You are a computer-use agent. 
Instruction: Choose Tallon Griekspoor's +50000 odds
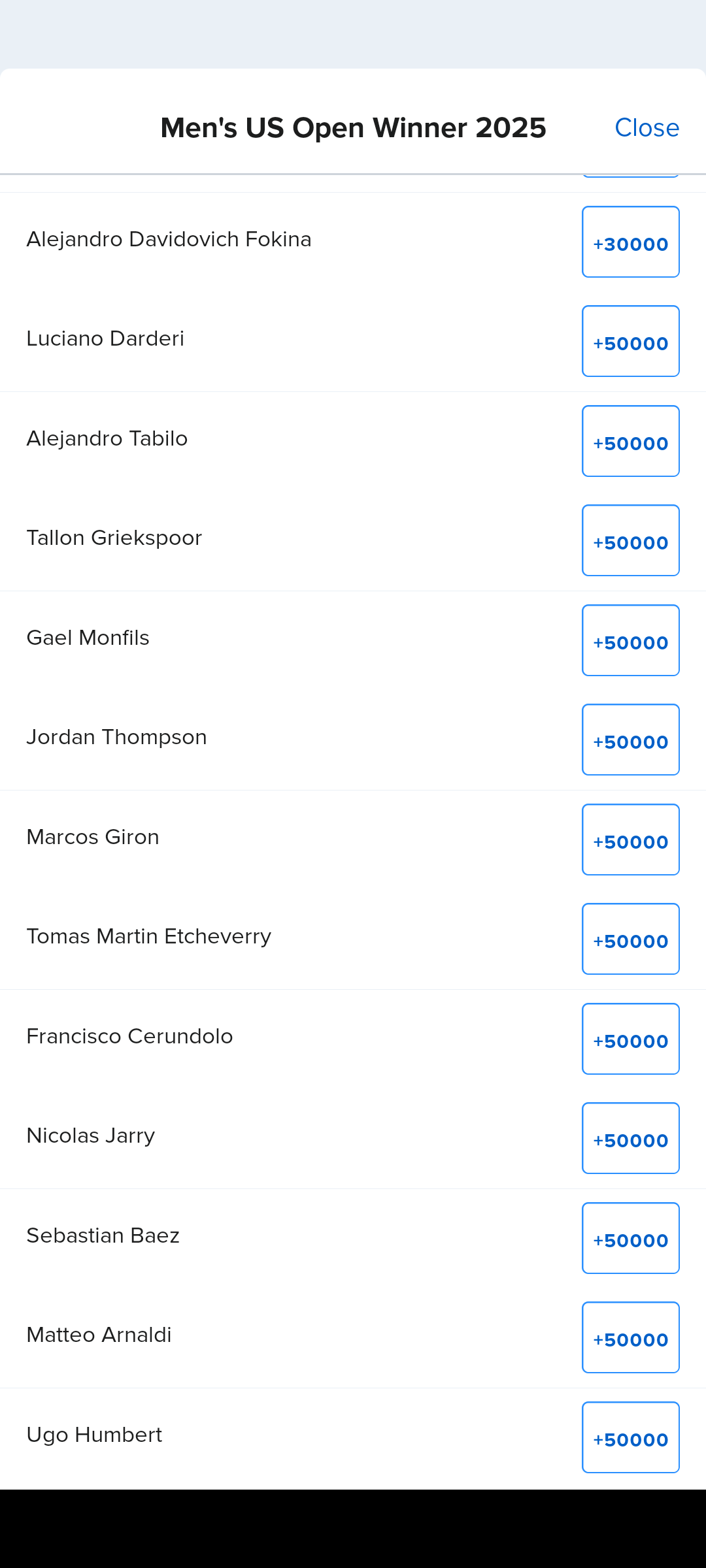click(630, 541)
